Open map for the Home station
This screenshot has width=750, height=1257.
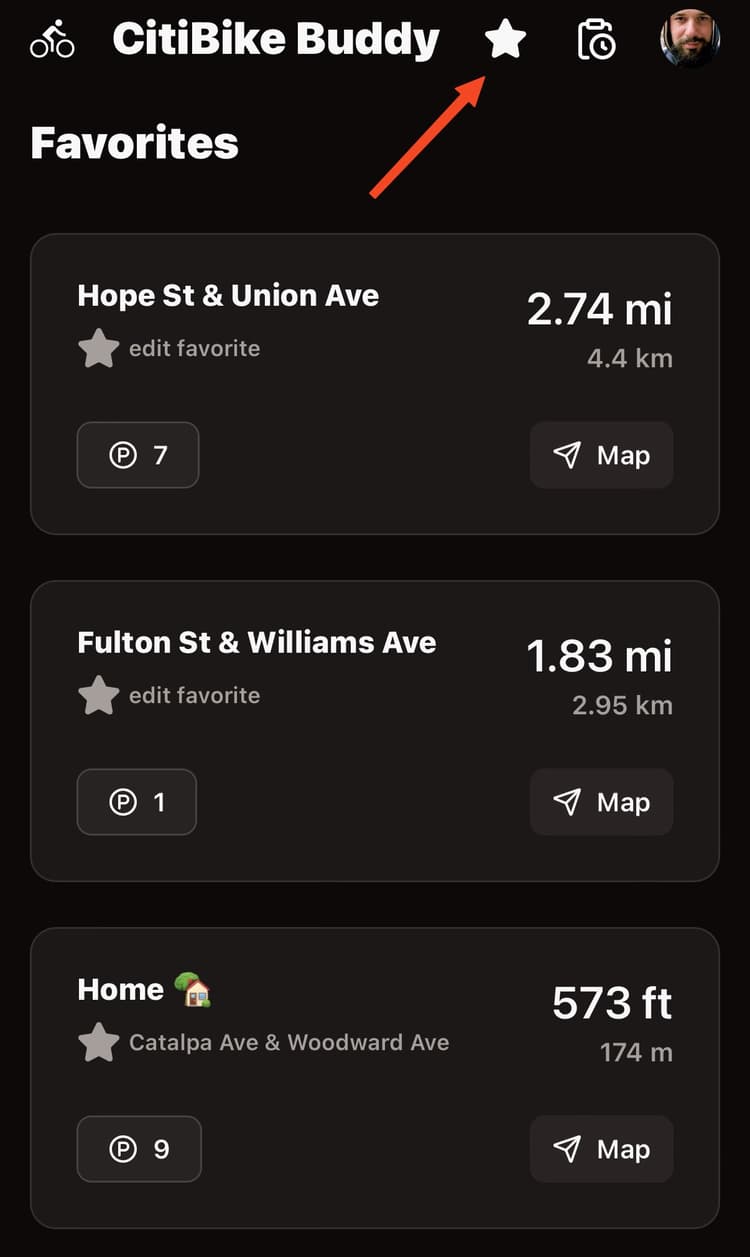(601, 1149)
